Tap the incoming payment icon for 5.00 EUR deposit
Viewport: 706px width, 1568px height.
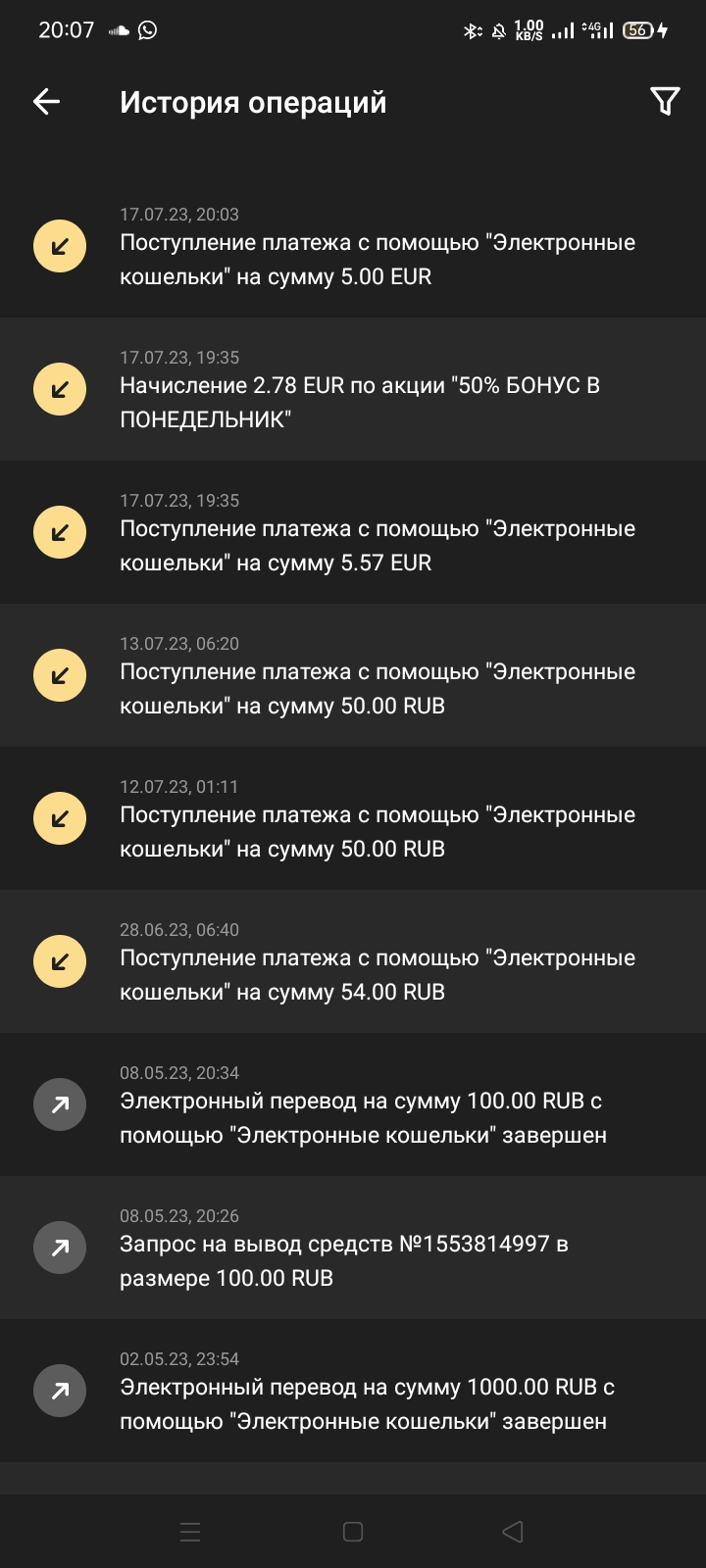tap(59, 246)
